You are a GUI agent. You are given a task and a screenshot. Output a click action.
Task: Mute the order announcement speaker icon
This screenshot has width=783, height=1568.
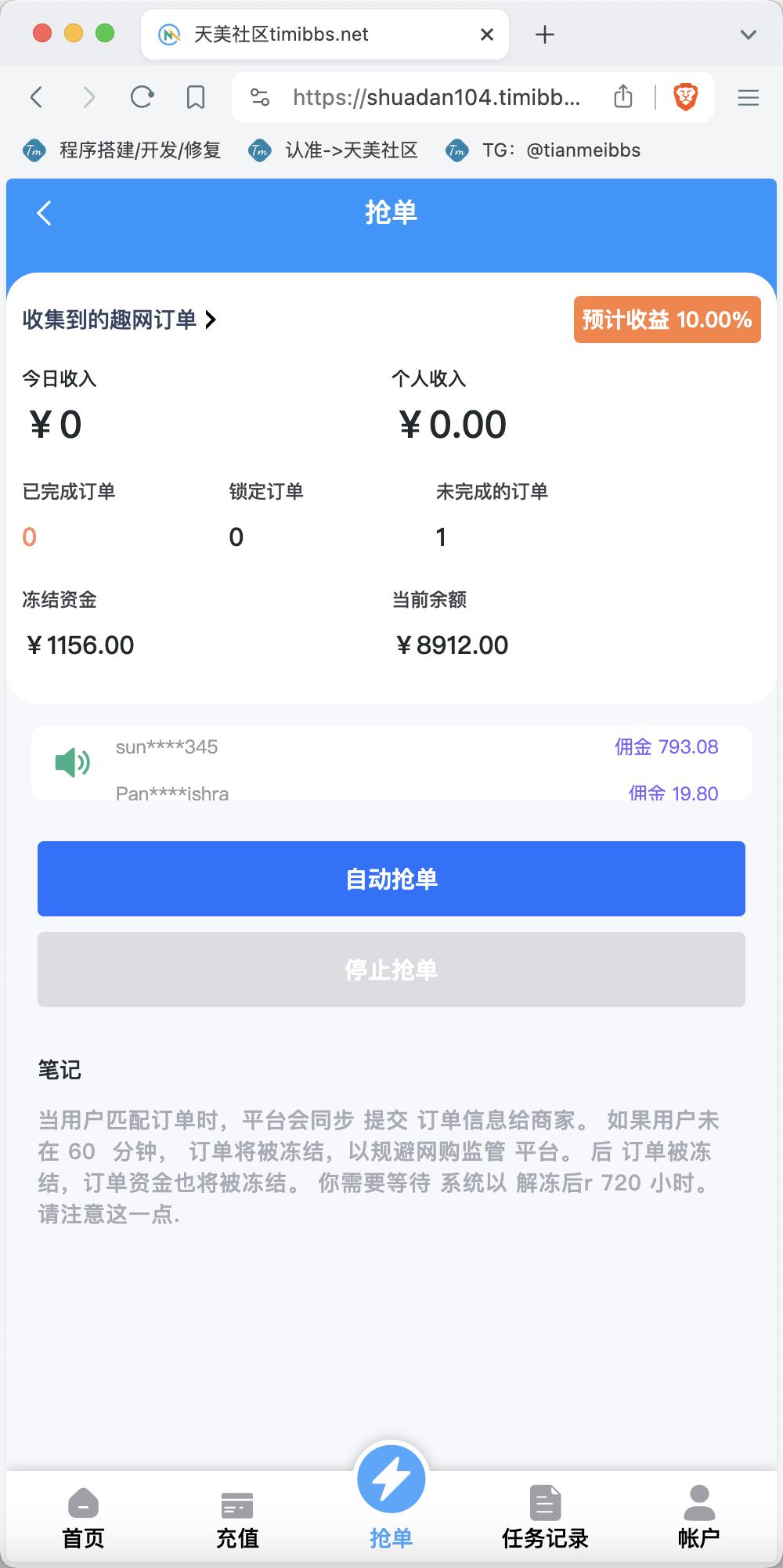(x=70, y=762)
